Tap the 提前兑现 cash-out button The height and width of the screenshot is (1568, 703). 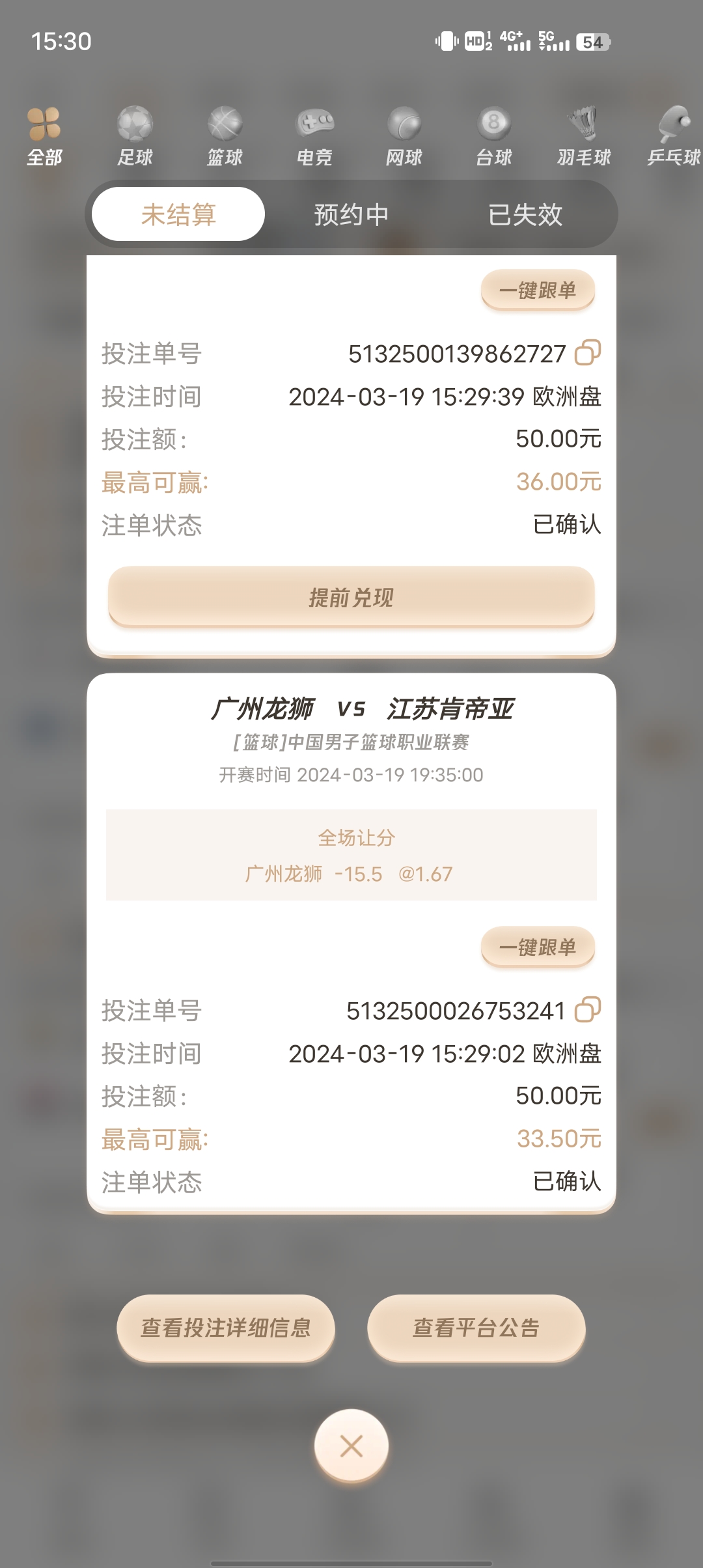click(351, 597)
